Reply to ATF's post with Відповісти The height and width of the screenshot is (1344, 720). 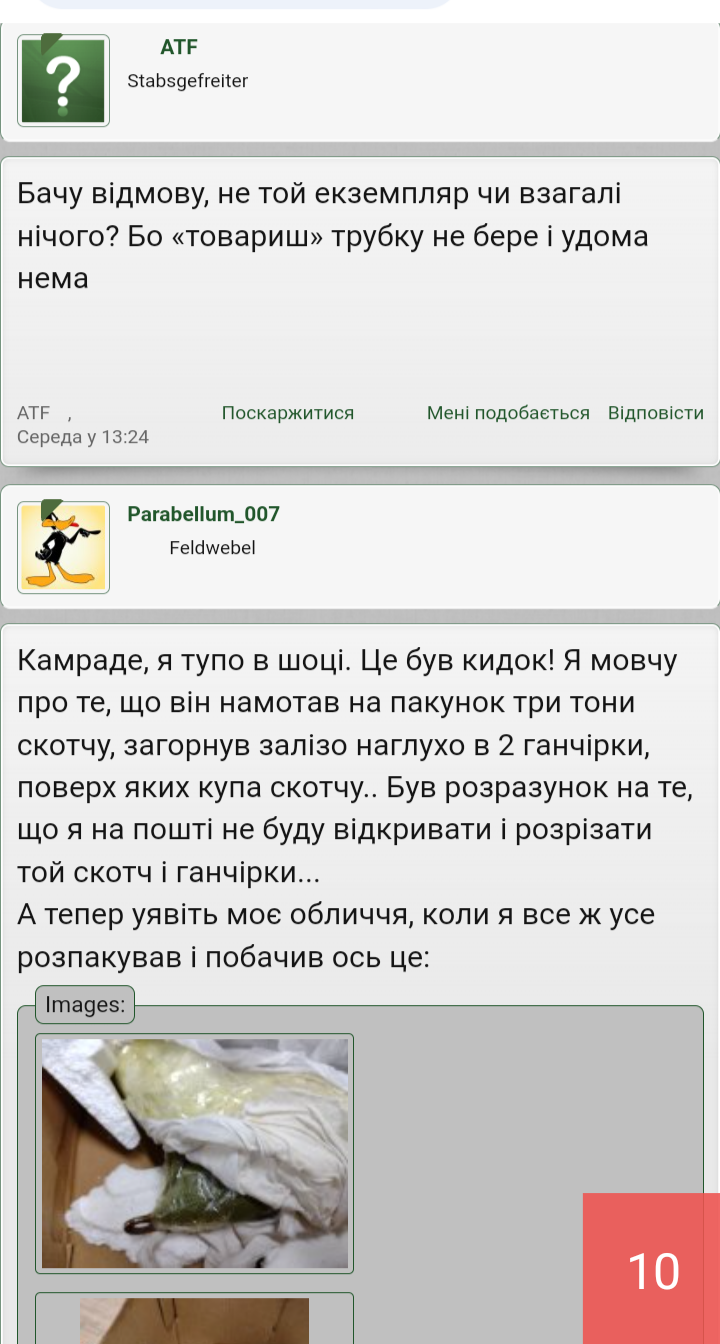pyautogui.click(x=656, y=413)
